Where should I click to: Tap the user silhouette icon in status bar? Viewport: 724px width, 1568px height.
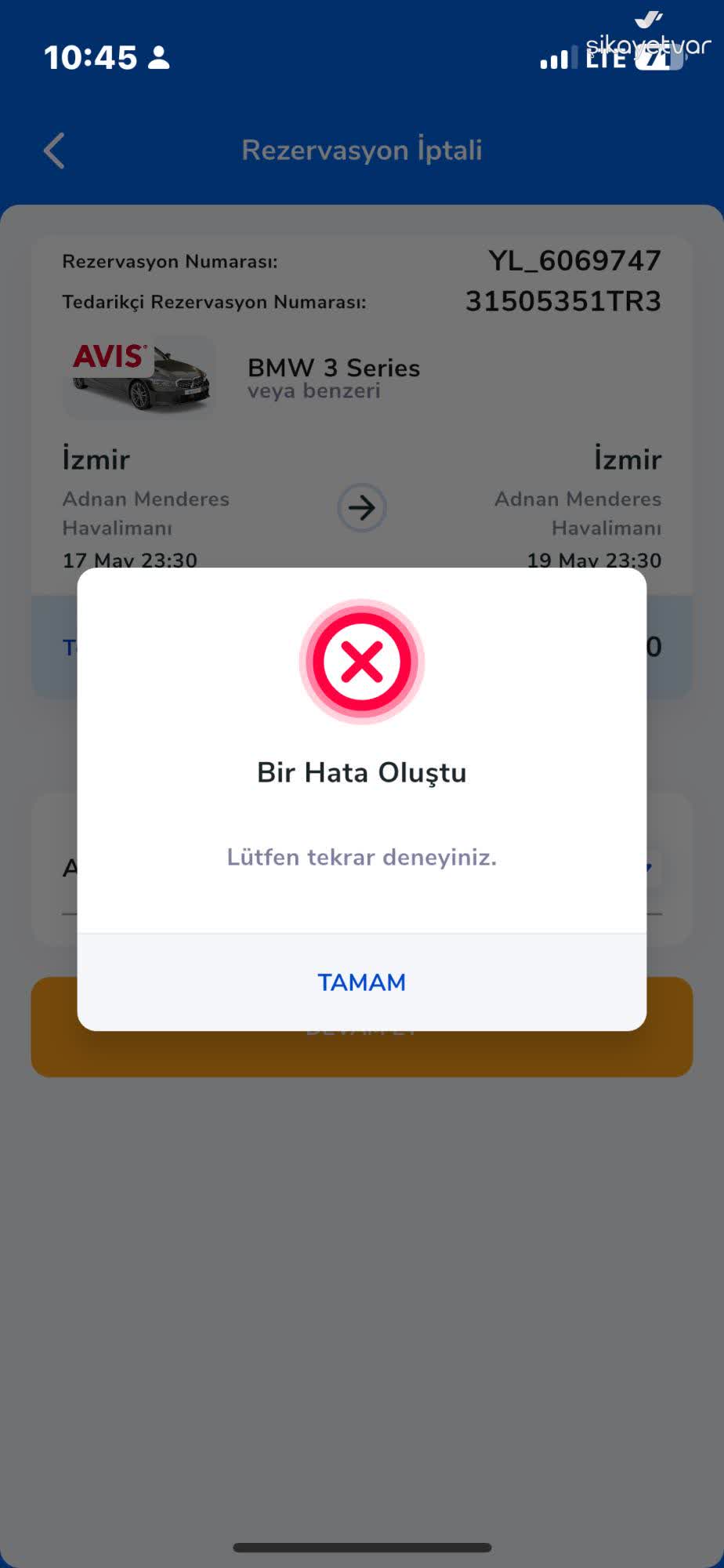[x=160, y=56]
